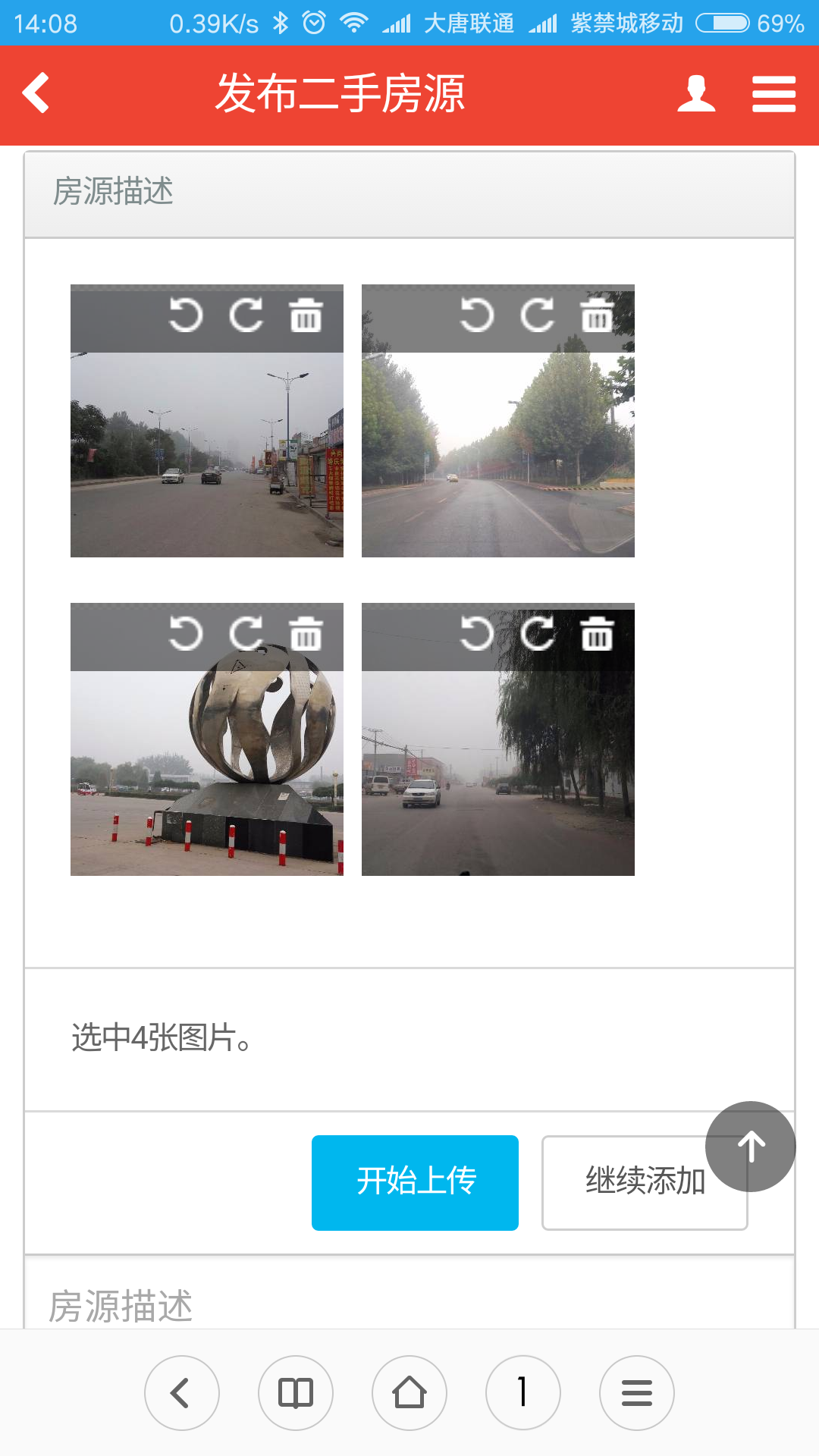Open the user profile icon

[x=696, y=94]
